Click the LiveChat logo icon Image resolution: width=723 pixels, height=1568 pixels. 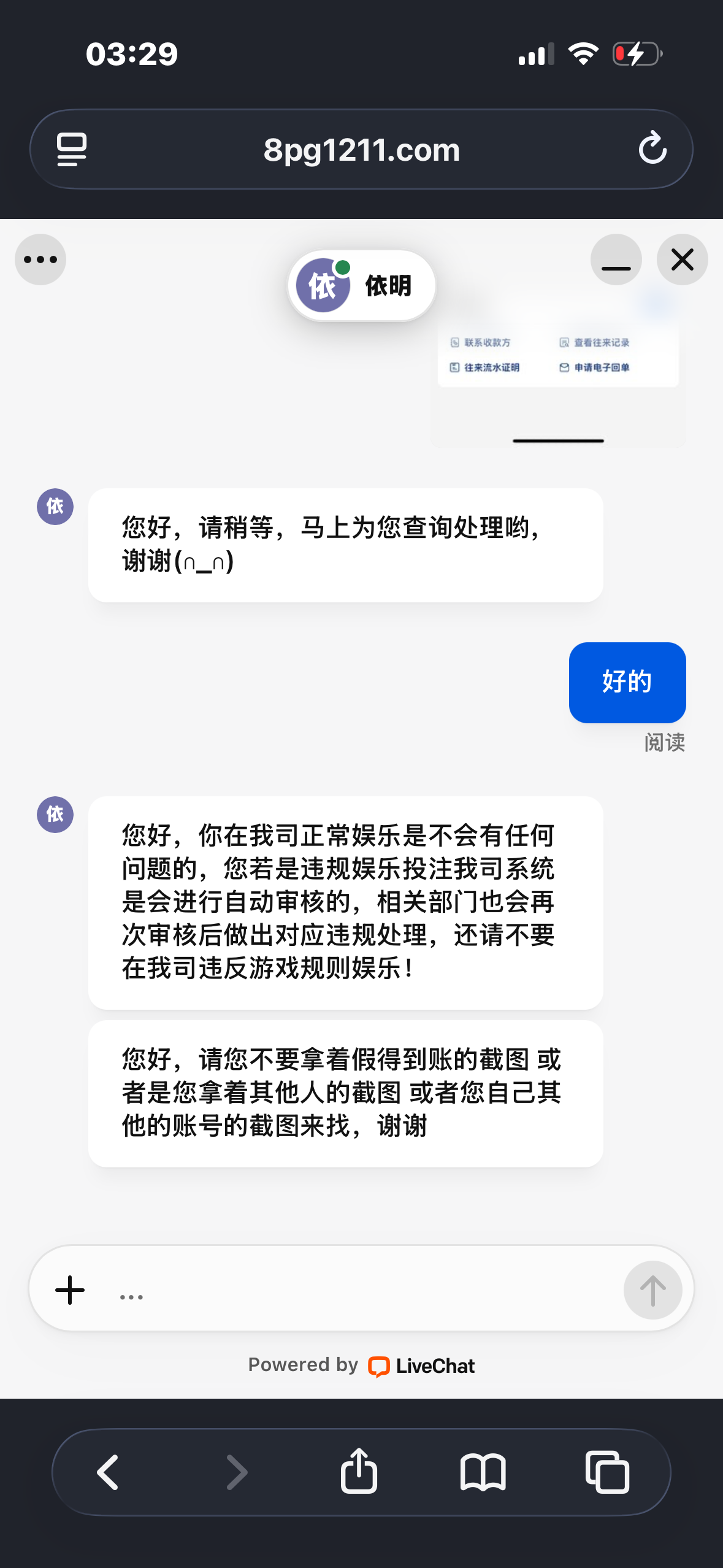(379, 1366)
